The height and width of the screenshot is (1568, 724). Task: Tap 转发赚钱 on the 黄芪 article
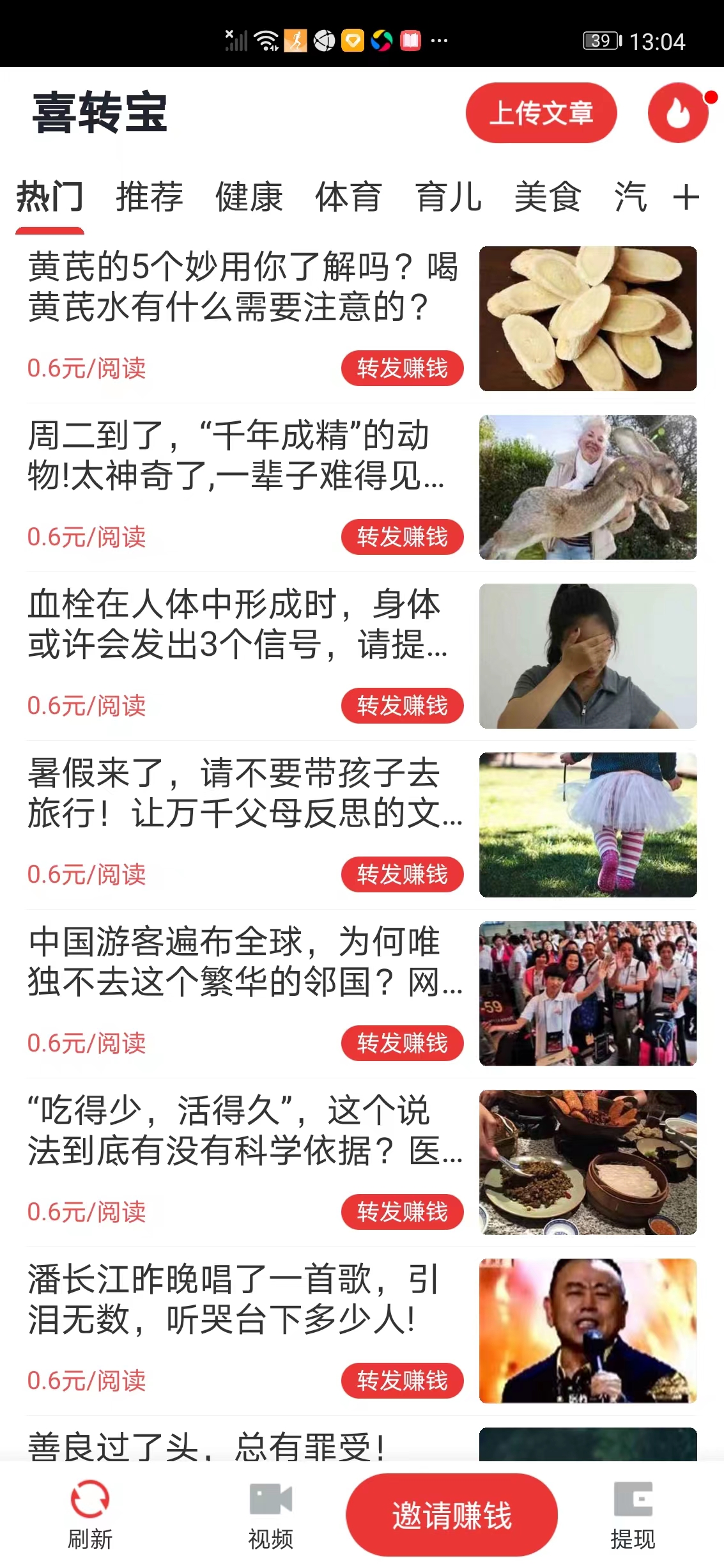(402, 368)
